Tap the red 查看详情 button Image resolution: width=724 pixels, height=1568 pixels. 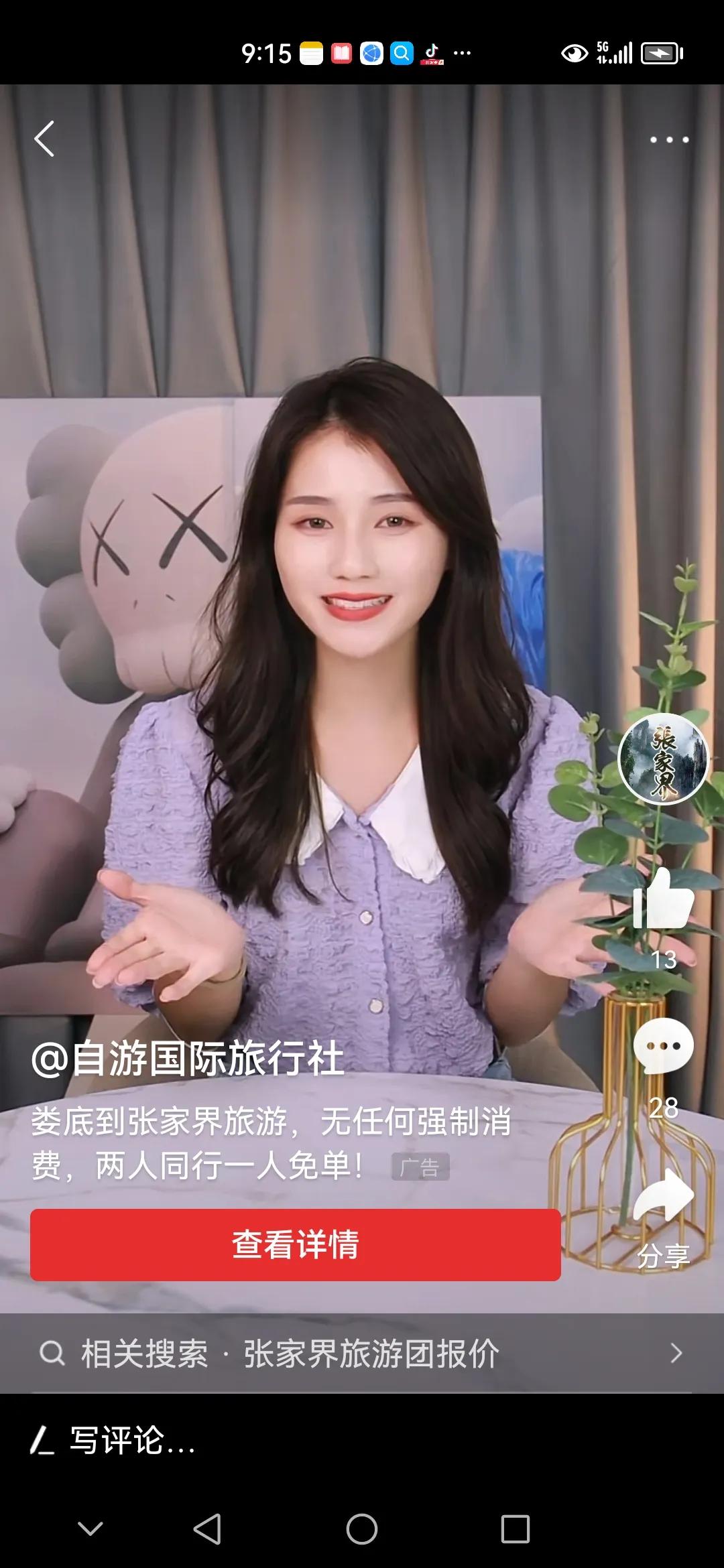296,1245
